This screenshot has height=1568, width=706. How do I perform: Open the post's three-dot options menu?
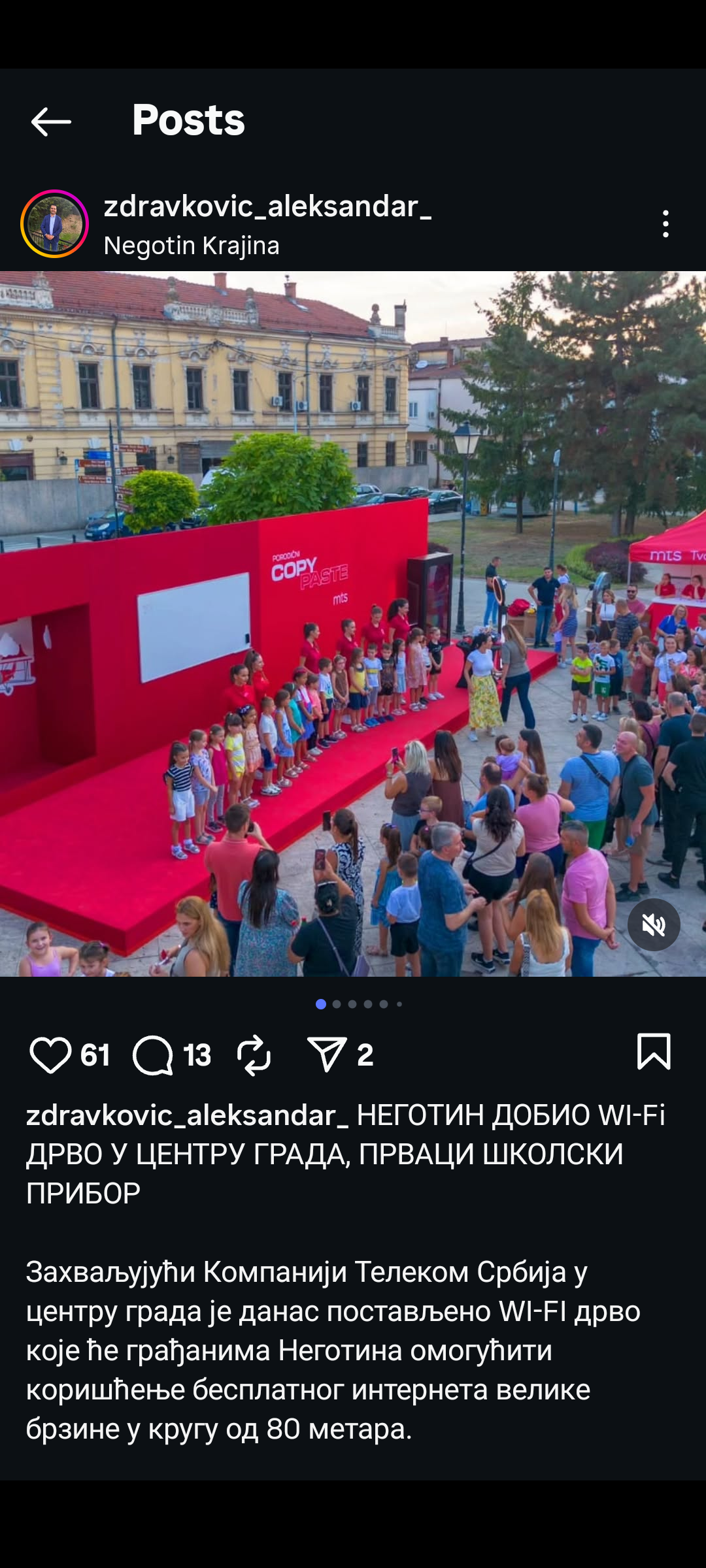(665, 224)
